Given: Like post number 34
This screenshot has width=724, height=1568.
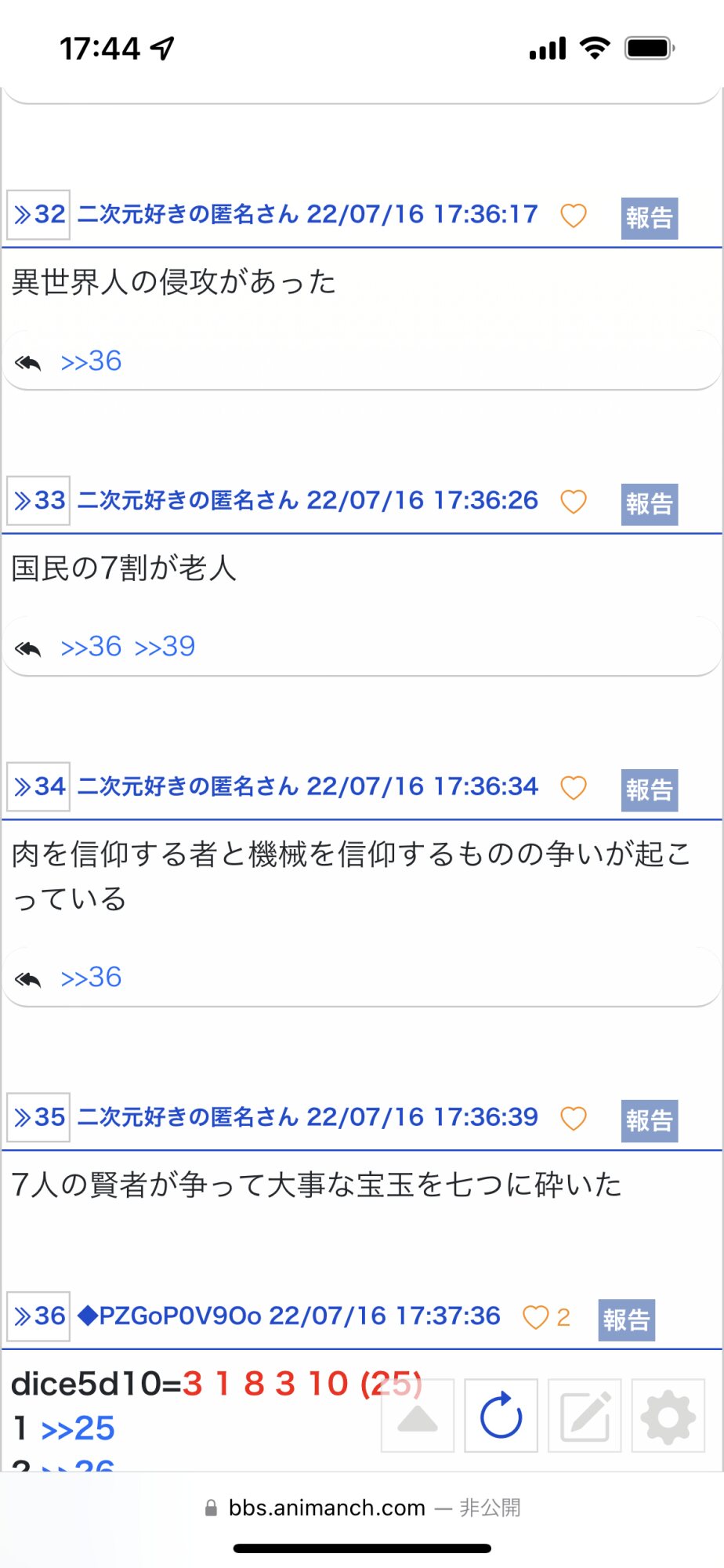Looking at the screenshot, I should (x=574, y=788).
